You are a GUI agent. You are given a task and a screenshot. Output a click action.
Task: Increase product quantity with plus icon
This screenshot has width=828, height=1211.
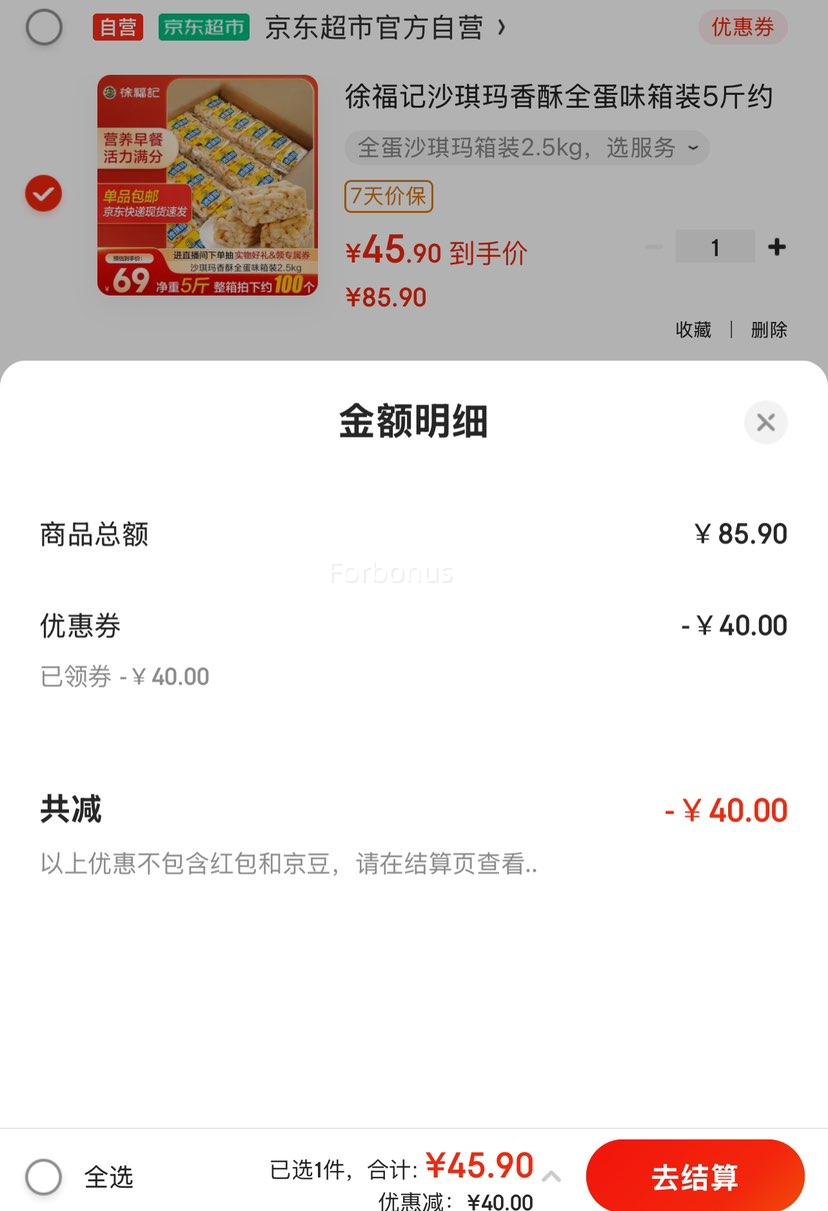click(776, 247)
